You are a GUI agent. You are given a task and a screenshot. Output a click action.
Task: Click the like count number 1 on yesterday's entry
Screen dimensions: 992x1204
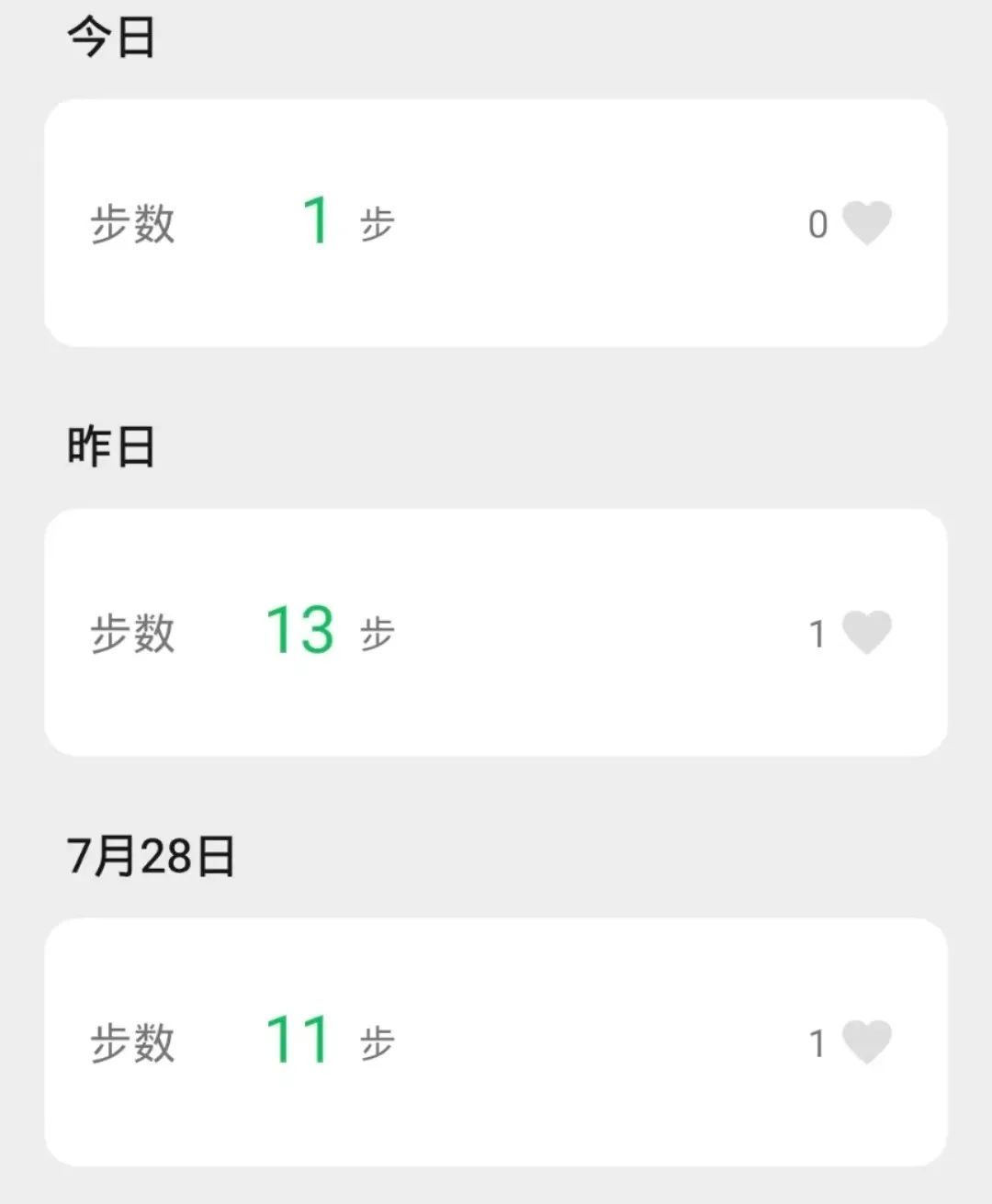click(x=817, y=634)
